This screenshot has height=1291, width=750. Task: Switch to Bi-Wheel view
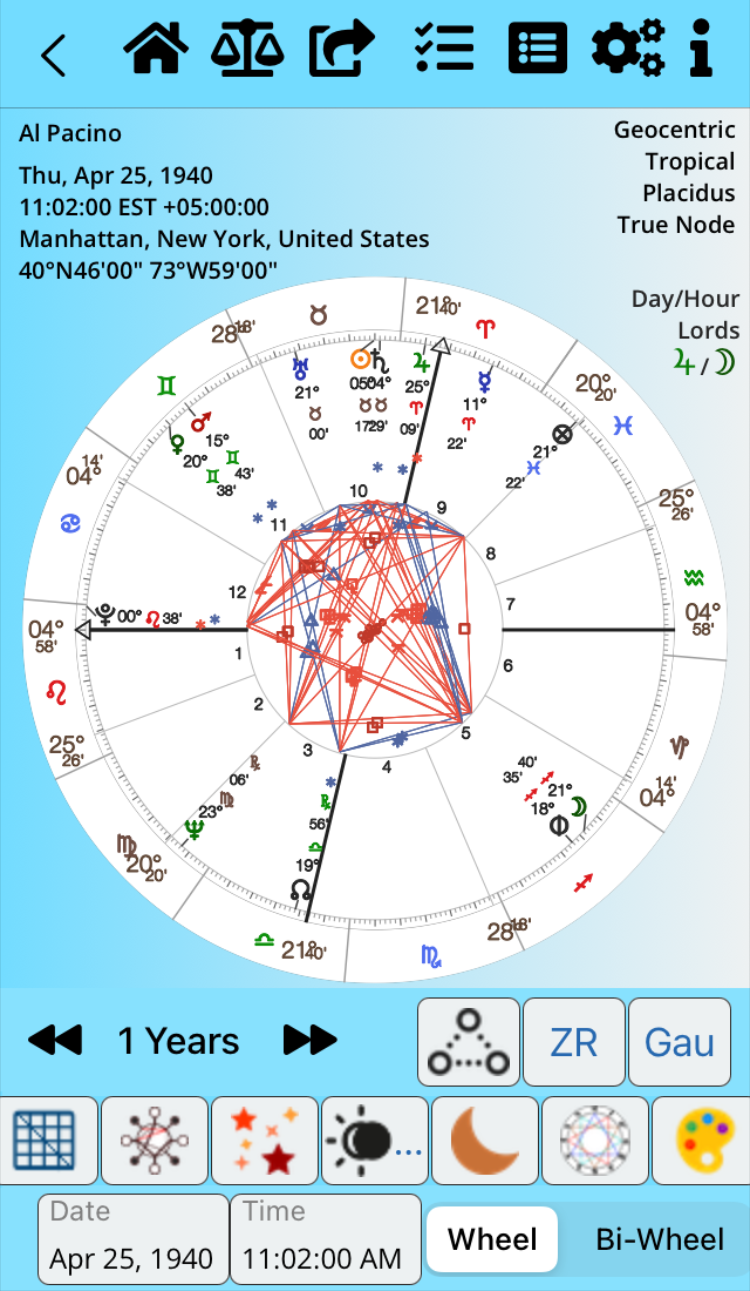click(x=660, y=1239)
